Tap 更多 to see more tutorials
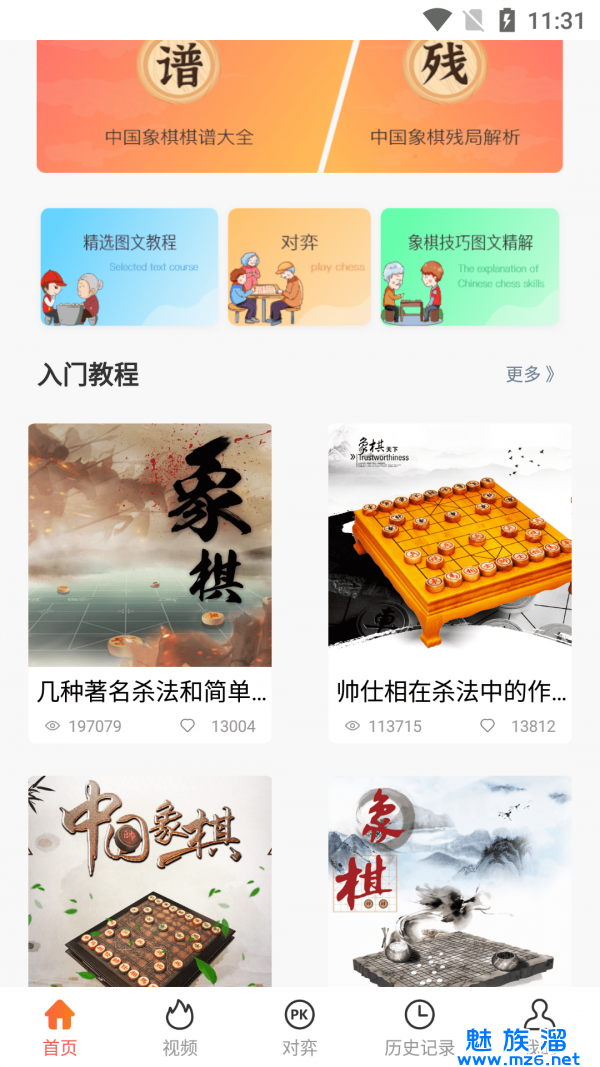Image resolution: width=600 pixels, height=1067 pixels. (x=529, y=374)
